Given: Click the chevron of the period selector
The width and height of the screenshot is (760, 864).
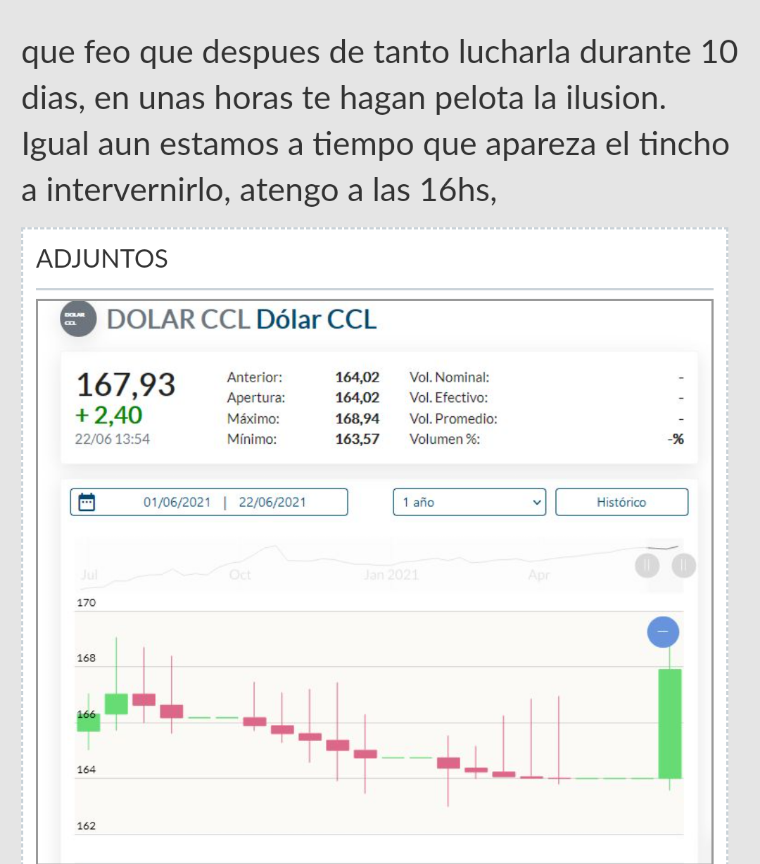Looking at the screenshot, I should [x=536, y=502].
